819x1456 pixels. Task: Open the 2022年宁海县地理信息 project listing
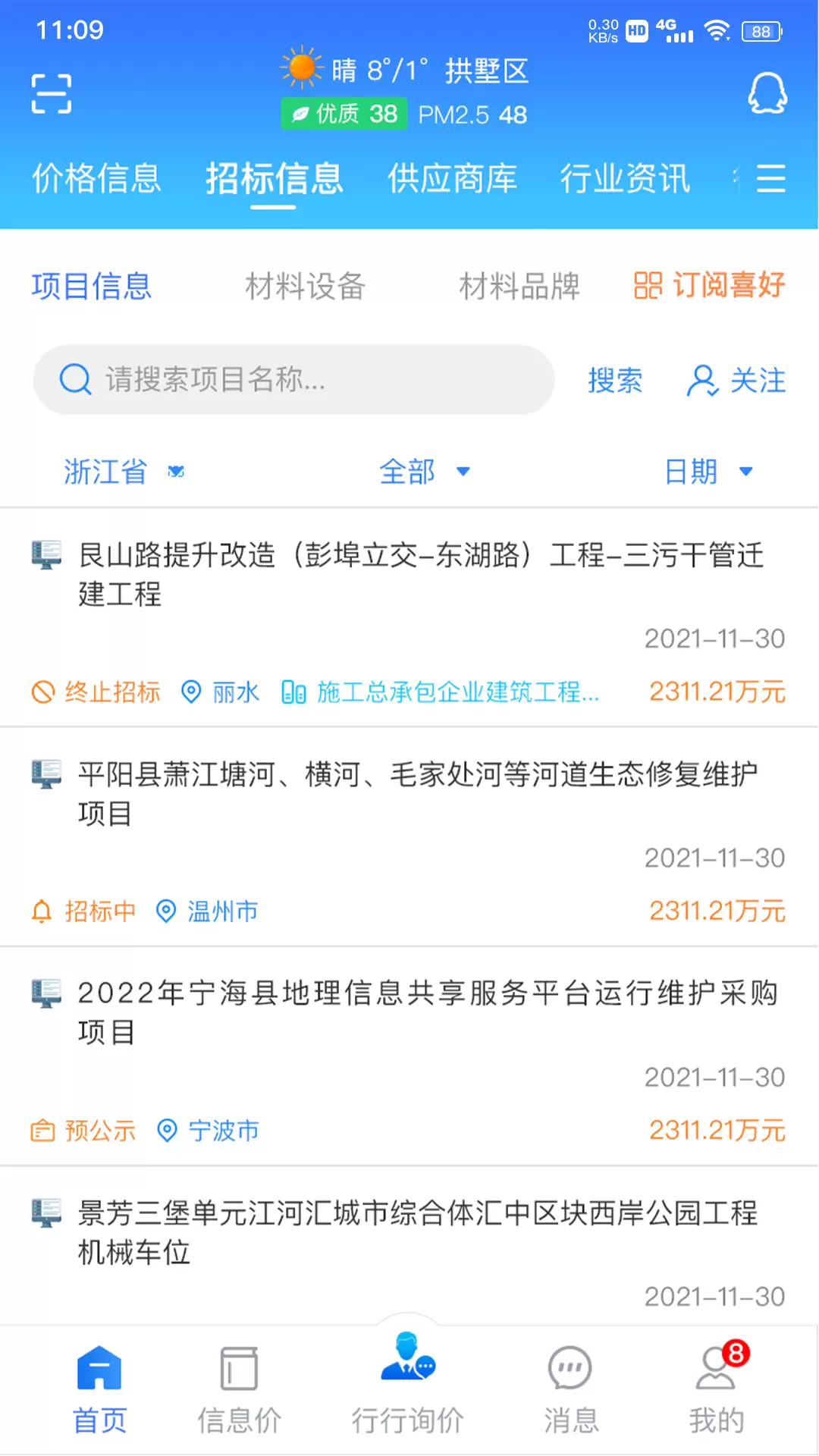[409, 1056]
